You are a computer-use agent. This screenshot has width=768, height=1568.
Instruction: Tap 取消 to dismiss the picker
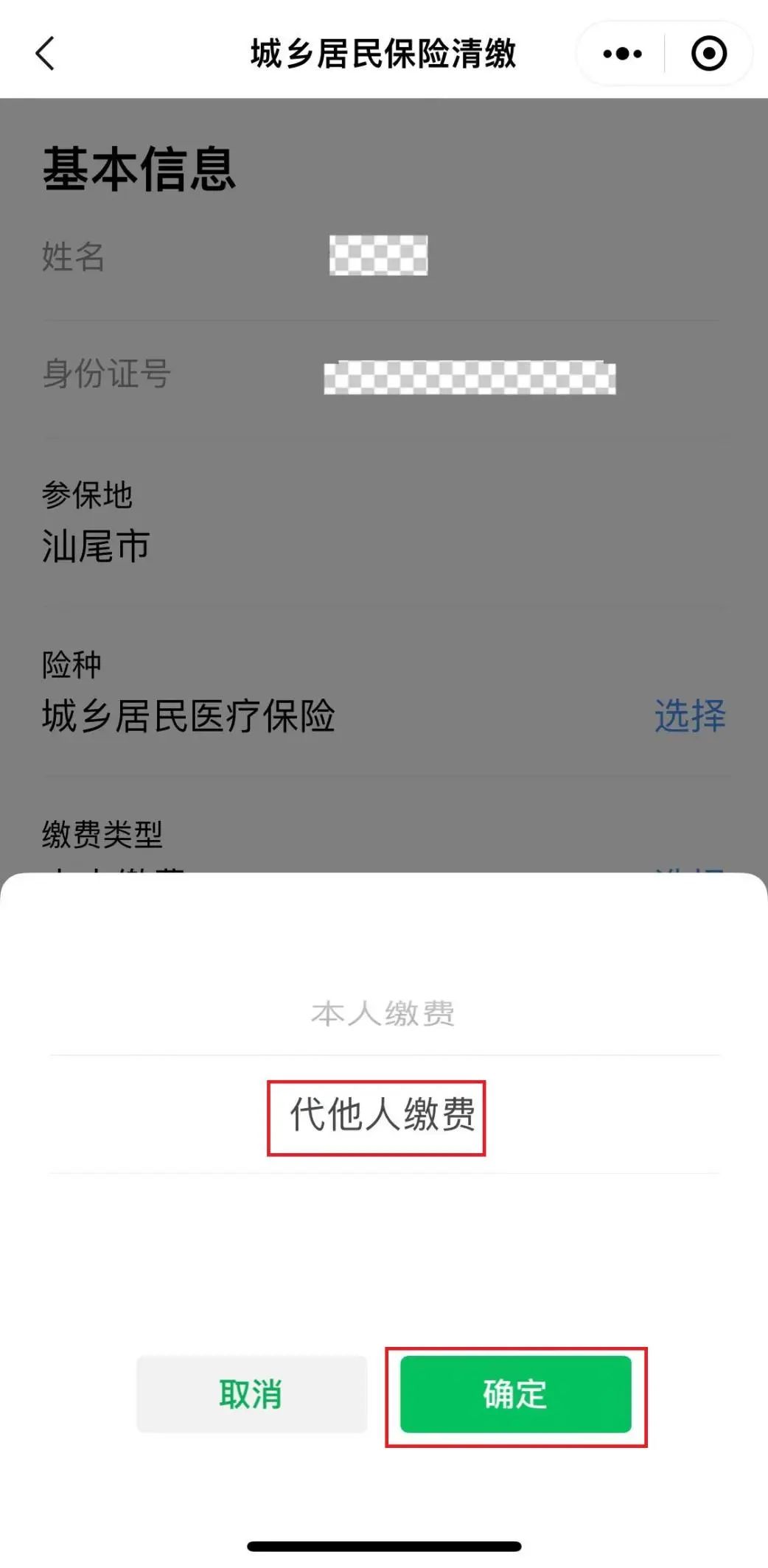(x=251, y=1394)
